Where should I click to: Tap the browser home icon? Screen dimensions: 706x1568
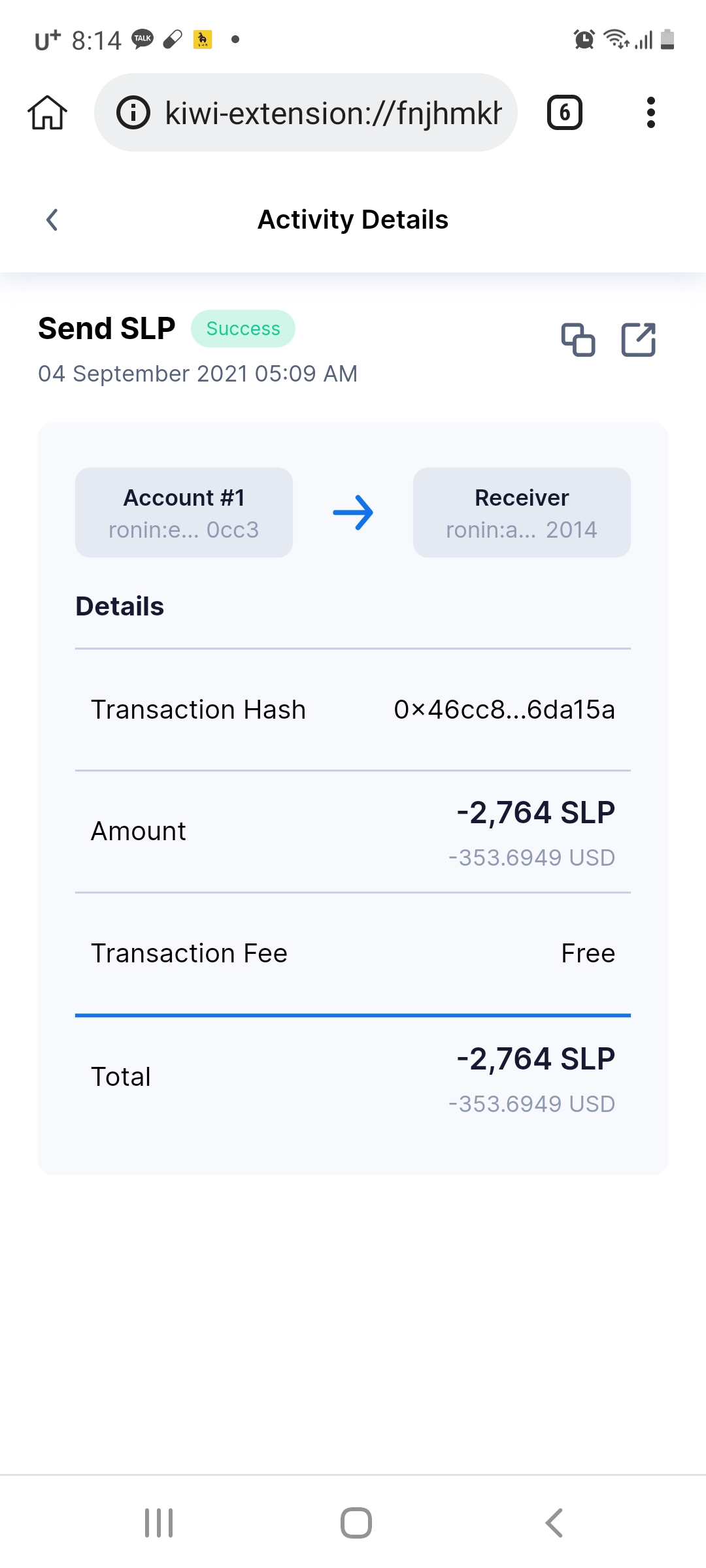[x=47, y=113]
